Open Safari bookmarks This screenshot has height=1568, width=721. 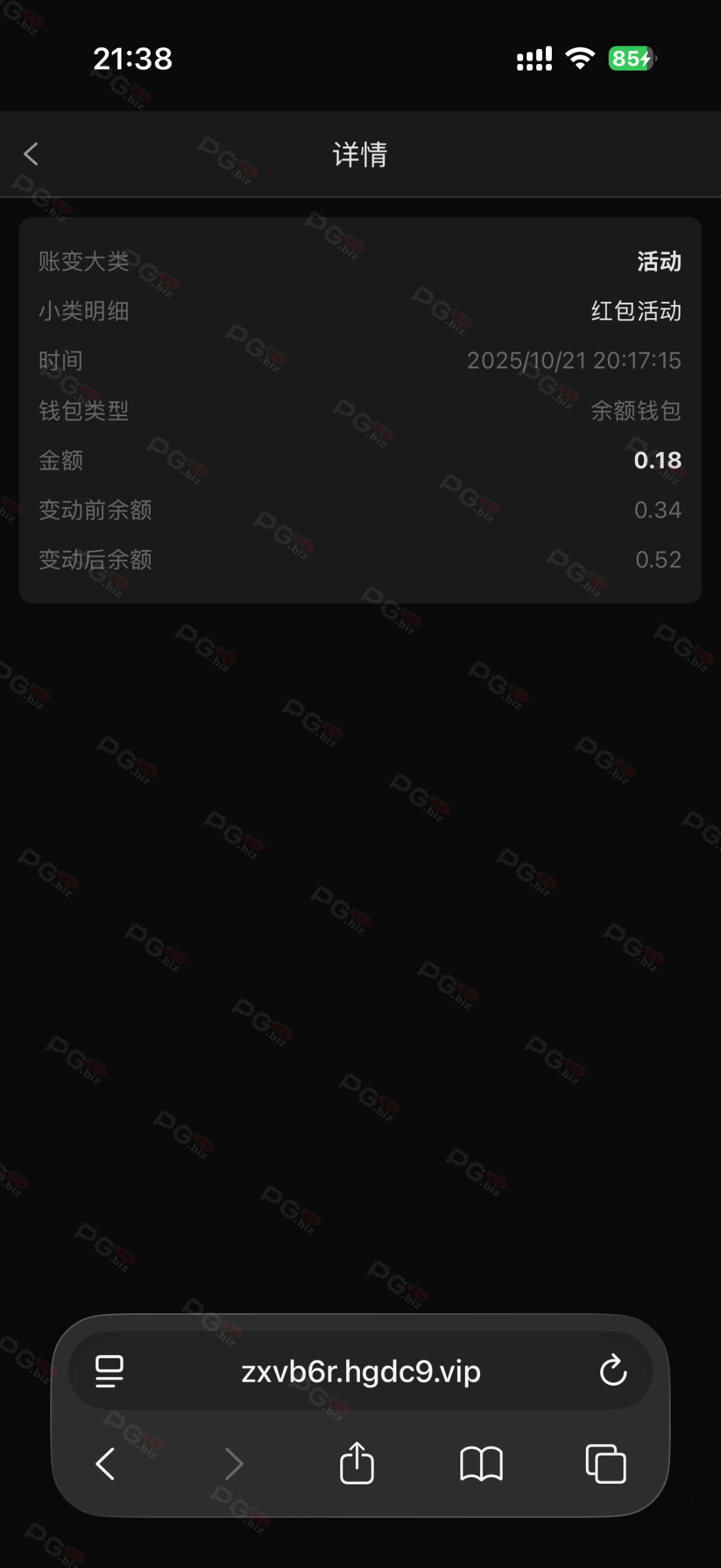click(x=481, y=1463)
